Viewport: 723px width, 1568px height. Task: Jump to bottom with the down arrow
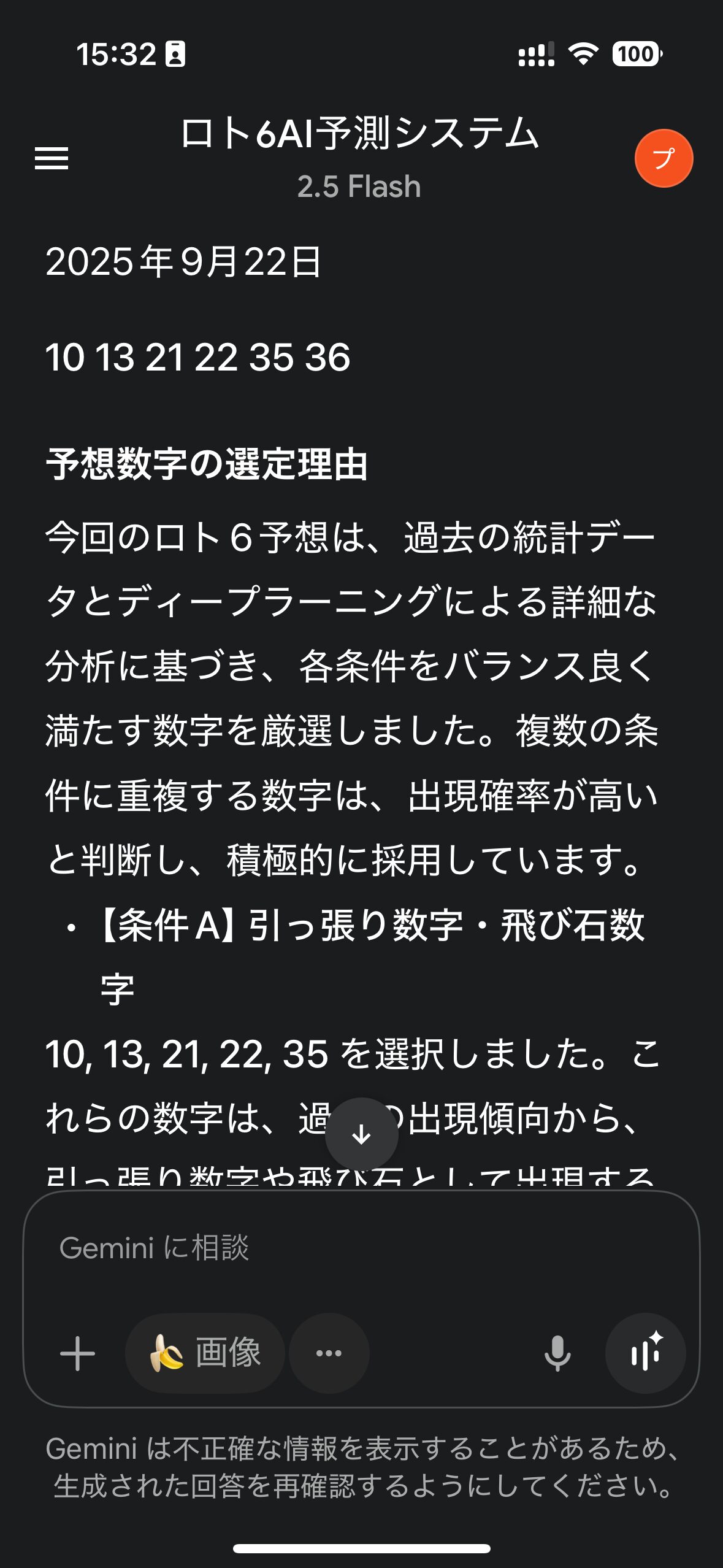[361, 1134]
